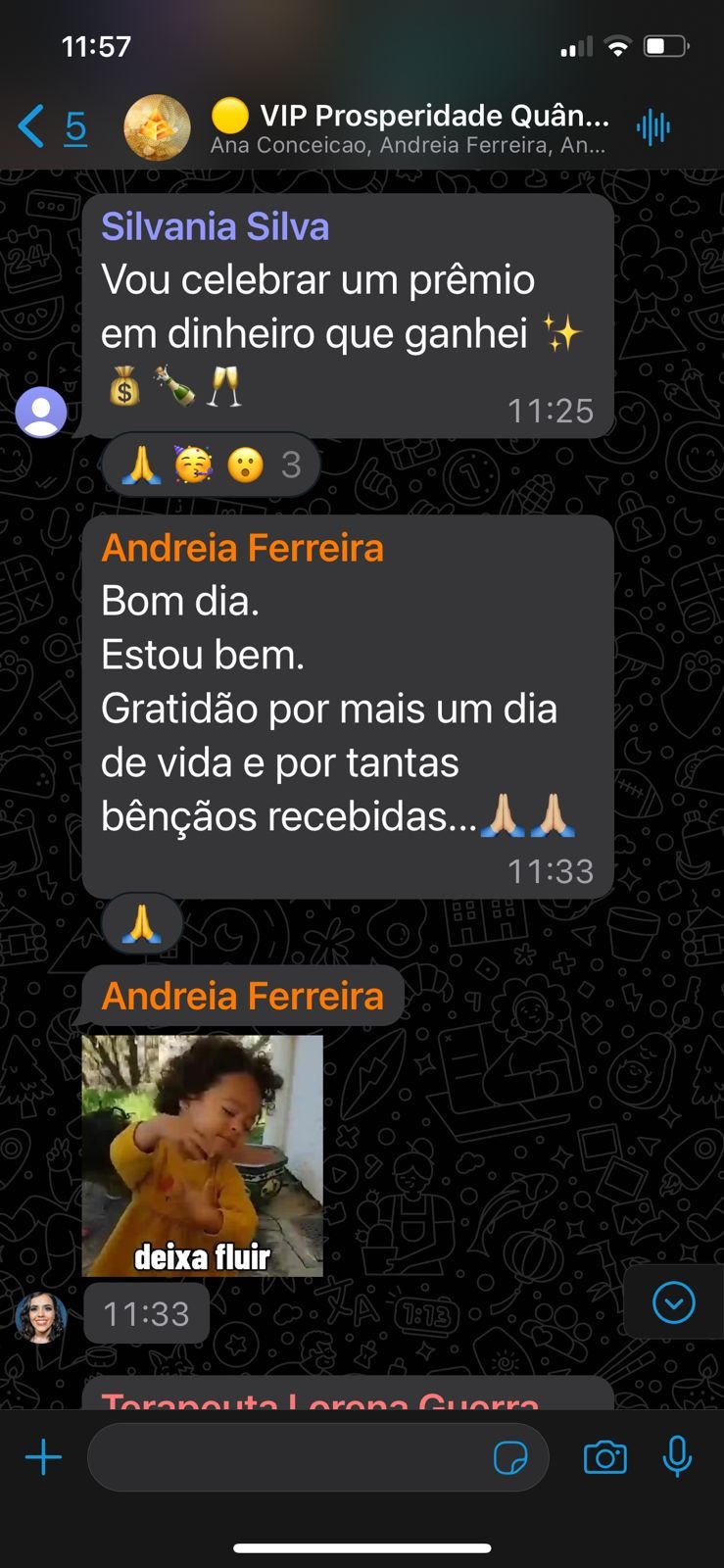Join the group voice chat
Viewport: 724px width, 1568px height.
tap(652, 127)
